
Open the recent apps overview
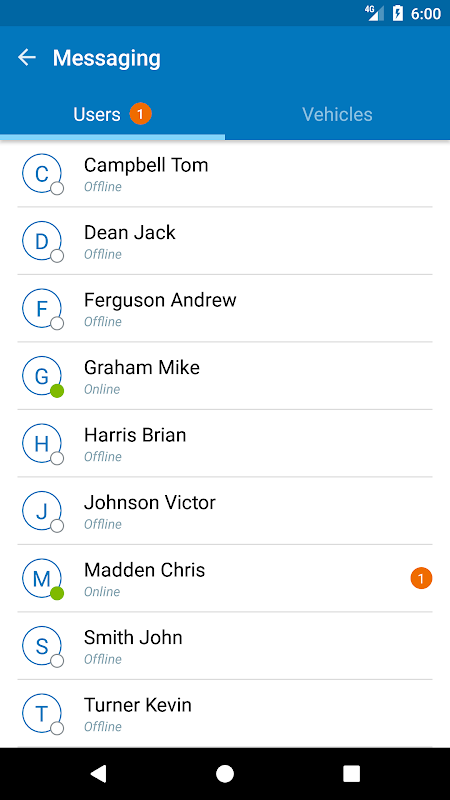(x=352, y=774)
